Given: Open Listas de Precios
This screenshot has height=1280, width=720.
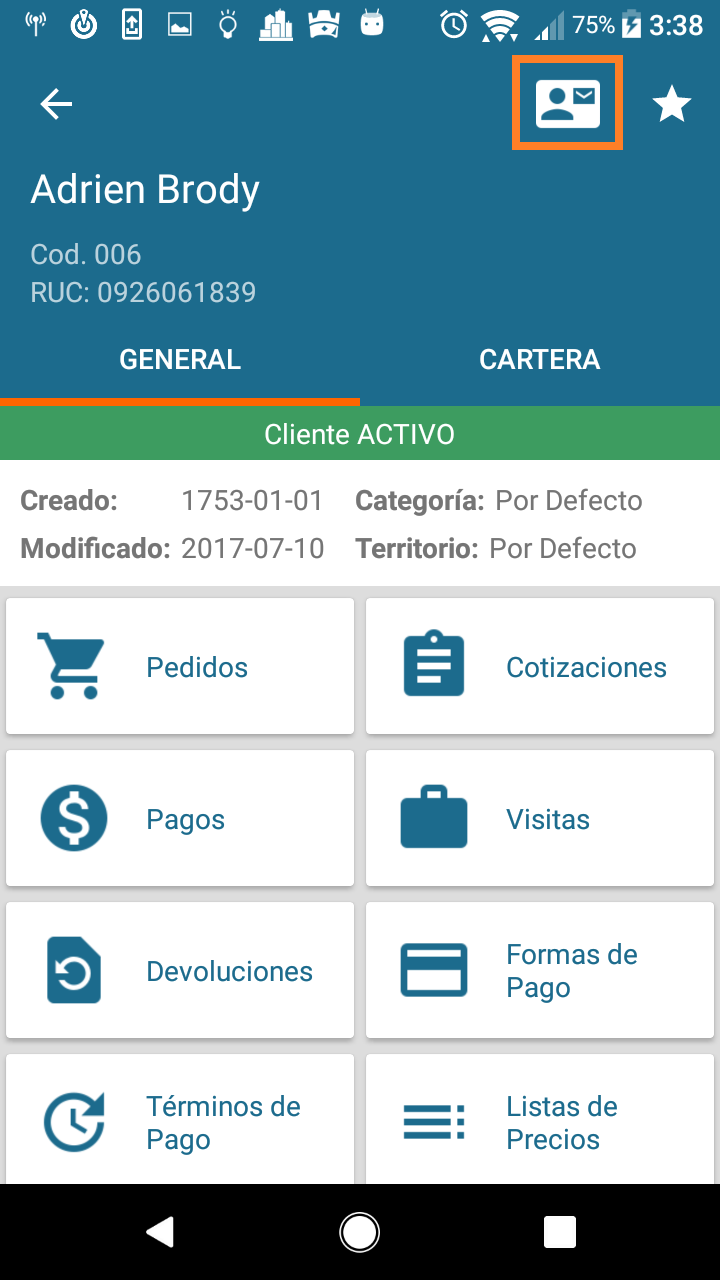Looking at the screenshot, I should [x=540, y=1121].
